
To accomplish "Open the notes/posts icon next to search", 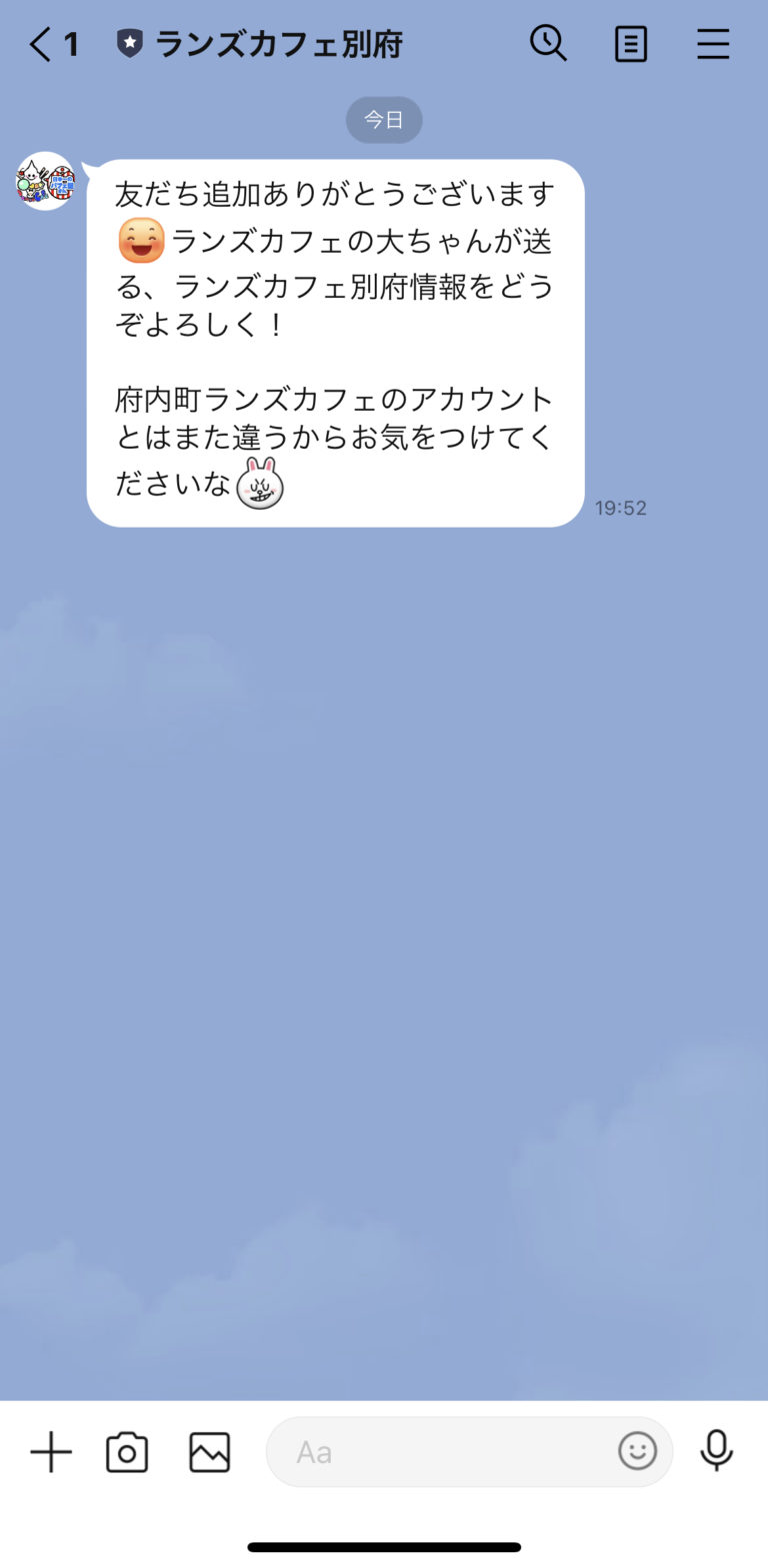I will [631, 43].
